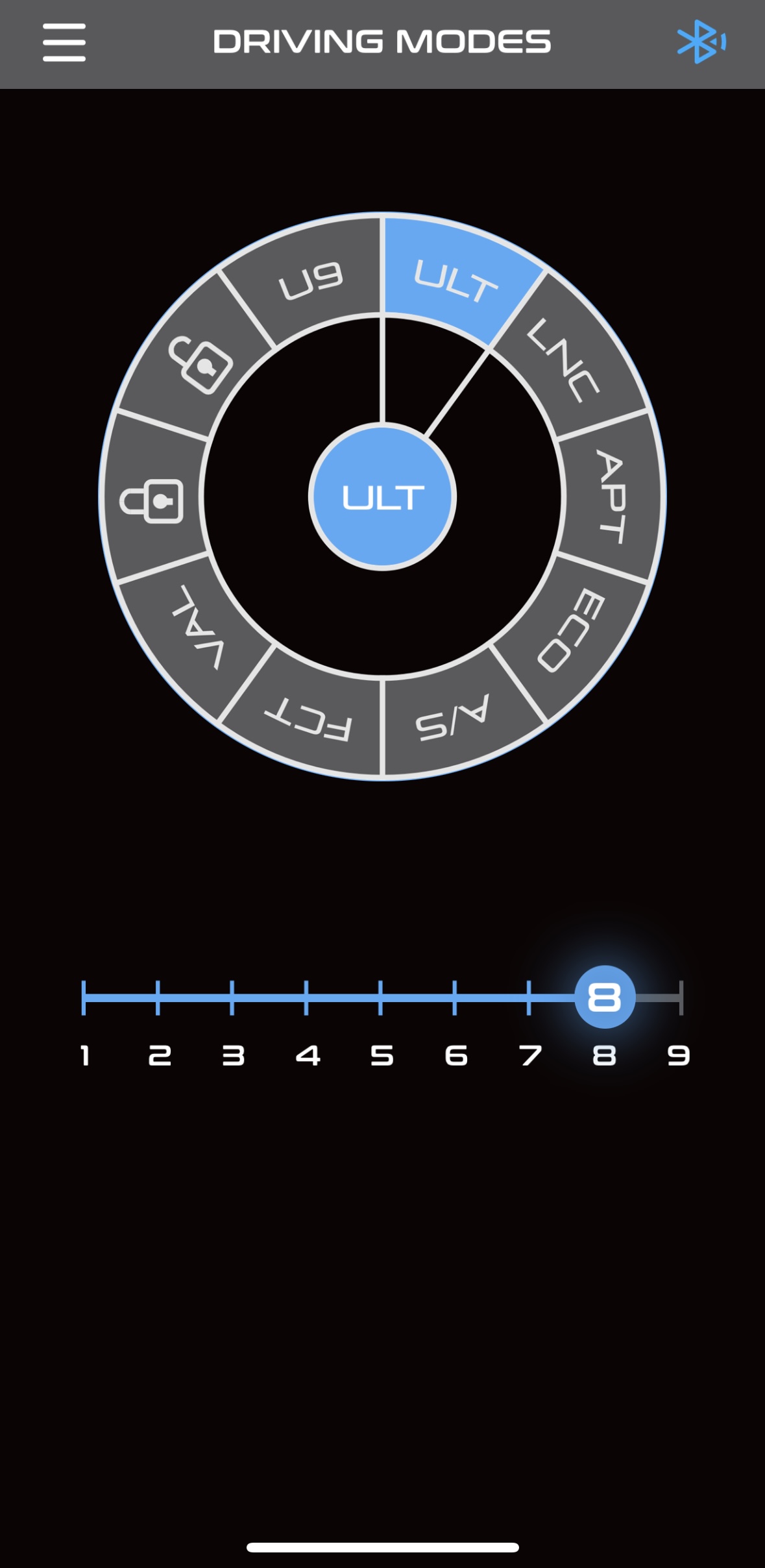Tap the DRIVING MODES title
This screenshot has width=765, height=1568.
tap(382, 42)
